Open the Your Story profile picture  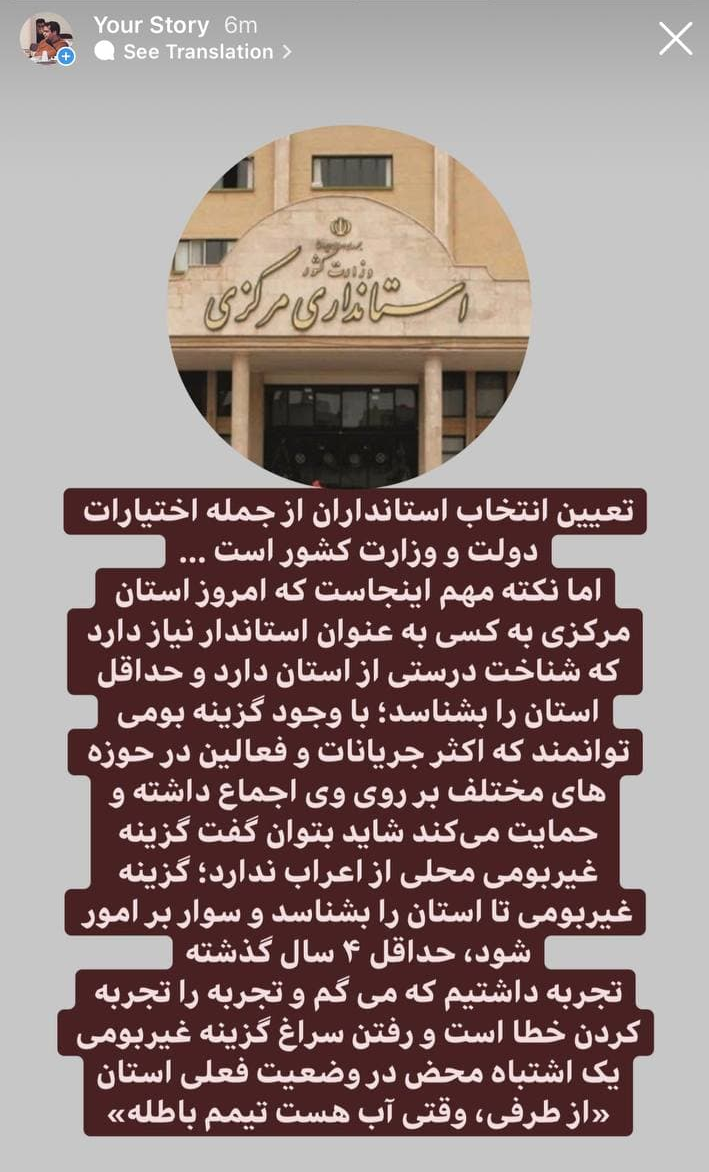tap(45, 38)
